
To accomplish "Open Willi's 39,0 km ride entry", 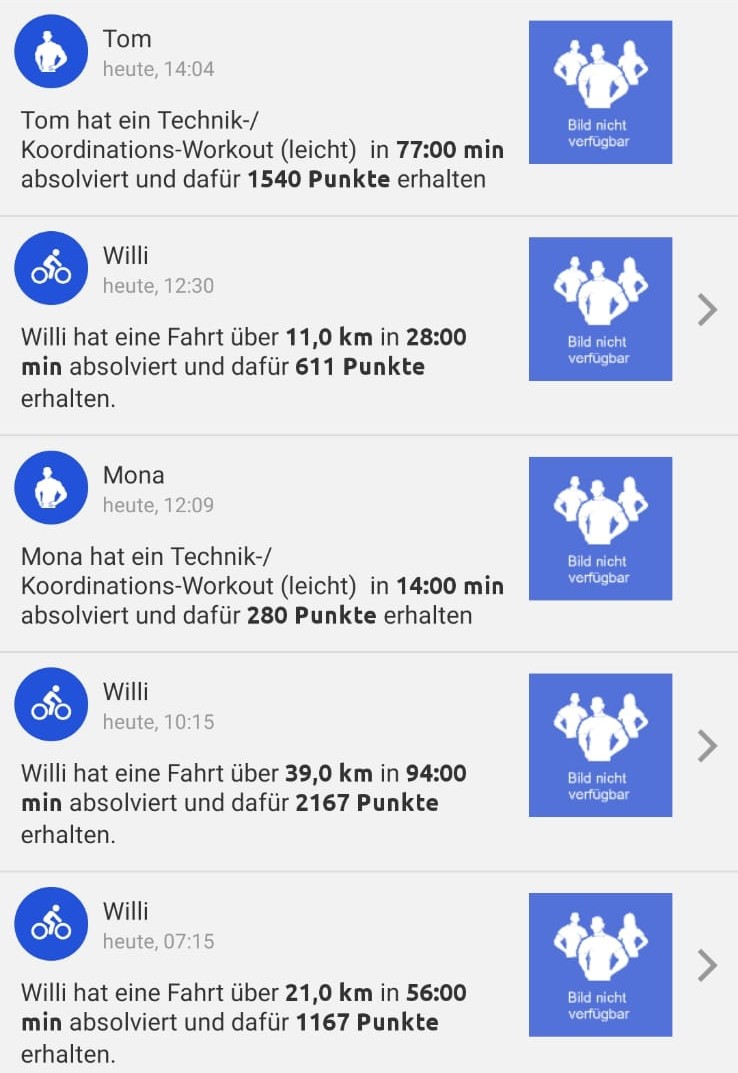I will (x=707, y=746).
